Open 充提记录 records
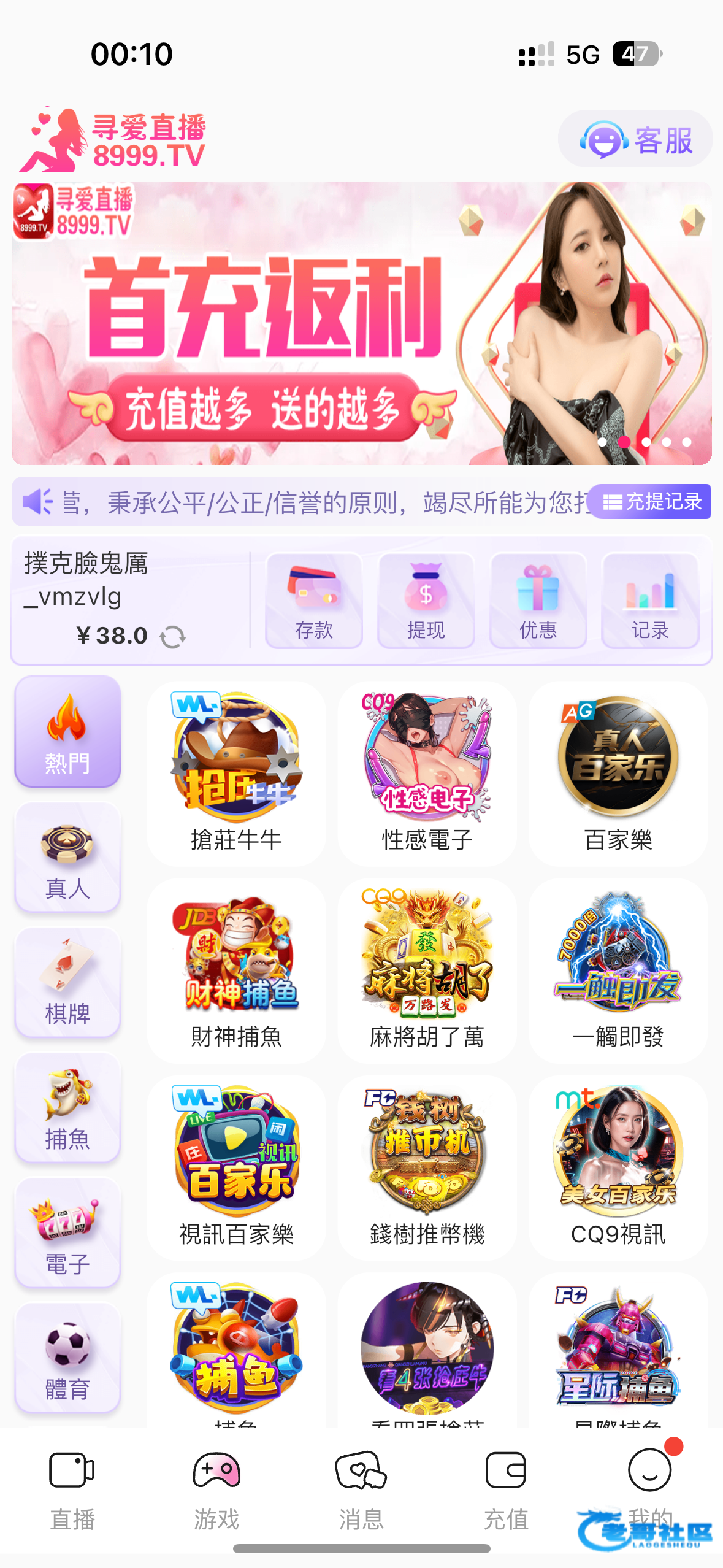 [x=650, y=502]
